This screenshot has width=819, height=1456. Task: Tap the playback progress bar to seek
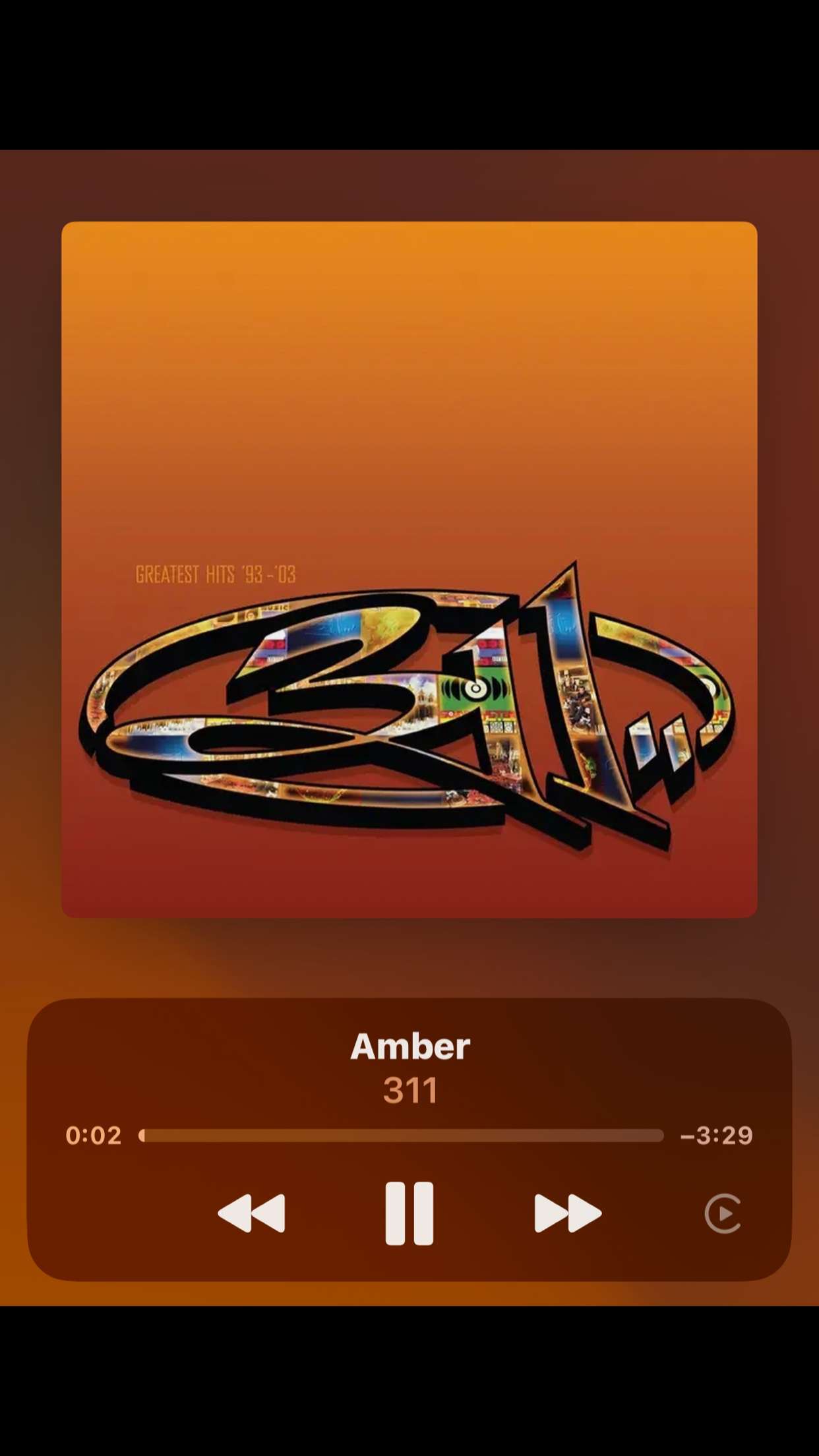[x=401, y=1136]
